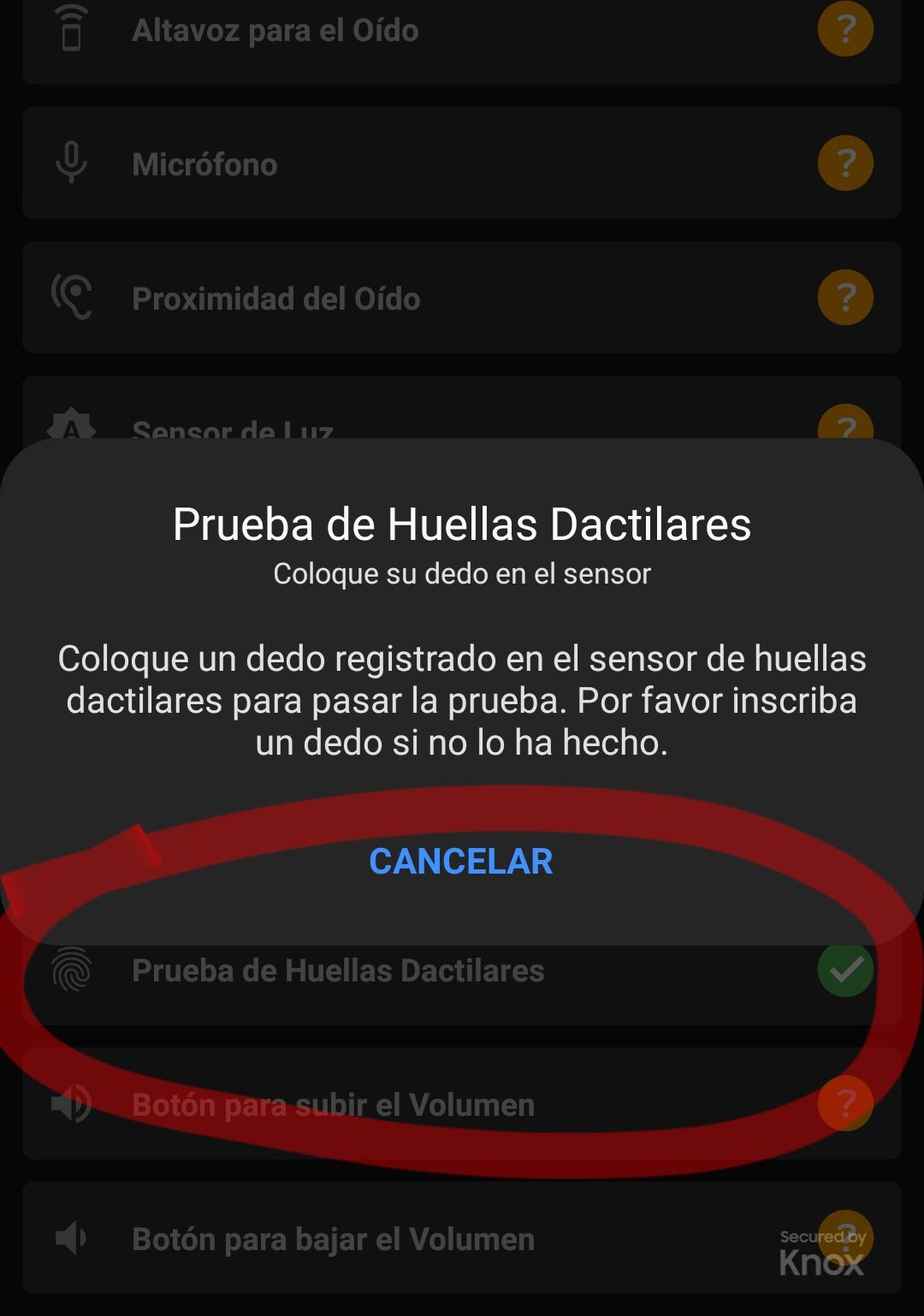This screenshot has height=1316, width=924.
Task: Tap CANCELAR to dismiss the fingerprint test
Action: [x=461, y=861]
